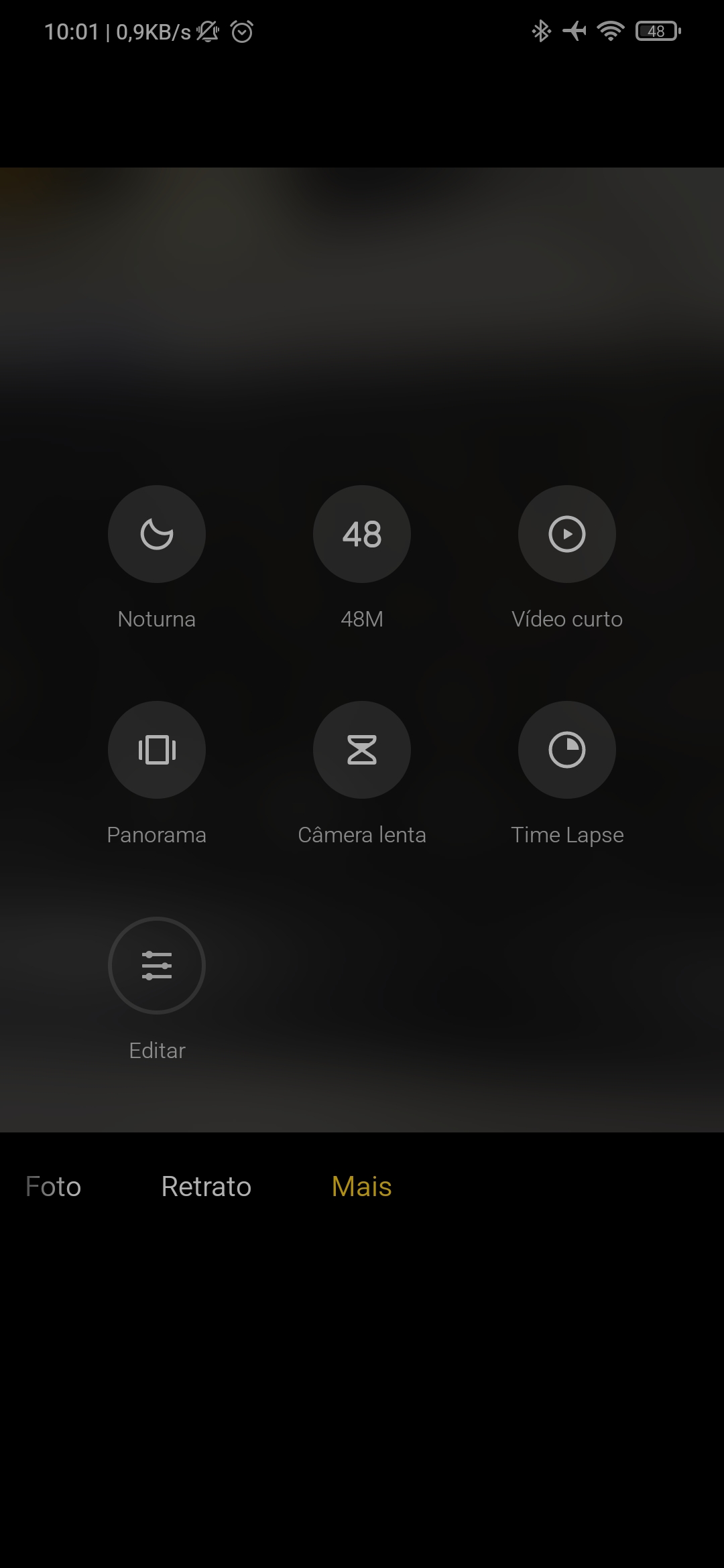This screenshot has height=1568, width=724.
Task: Choose Câmera lenta mode
Action: [x=362, y=750]
